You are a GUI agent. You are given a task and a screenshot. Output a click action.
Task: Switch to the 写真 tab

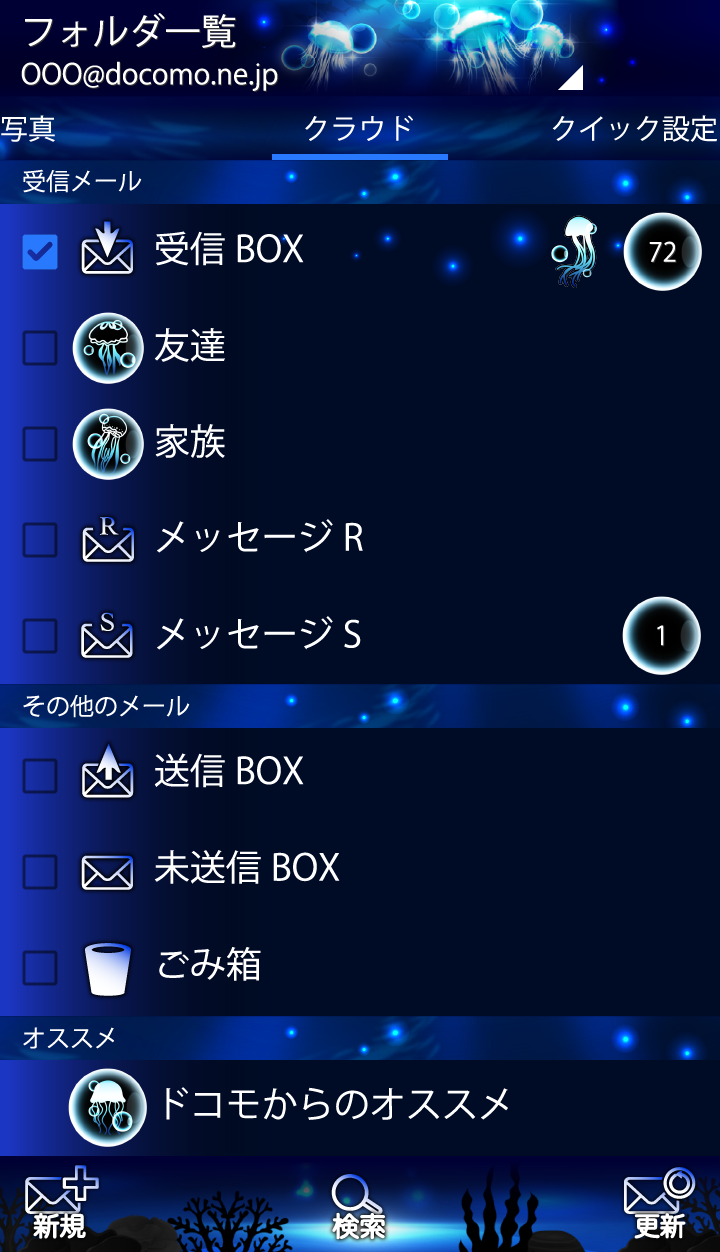pos(30,129)
